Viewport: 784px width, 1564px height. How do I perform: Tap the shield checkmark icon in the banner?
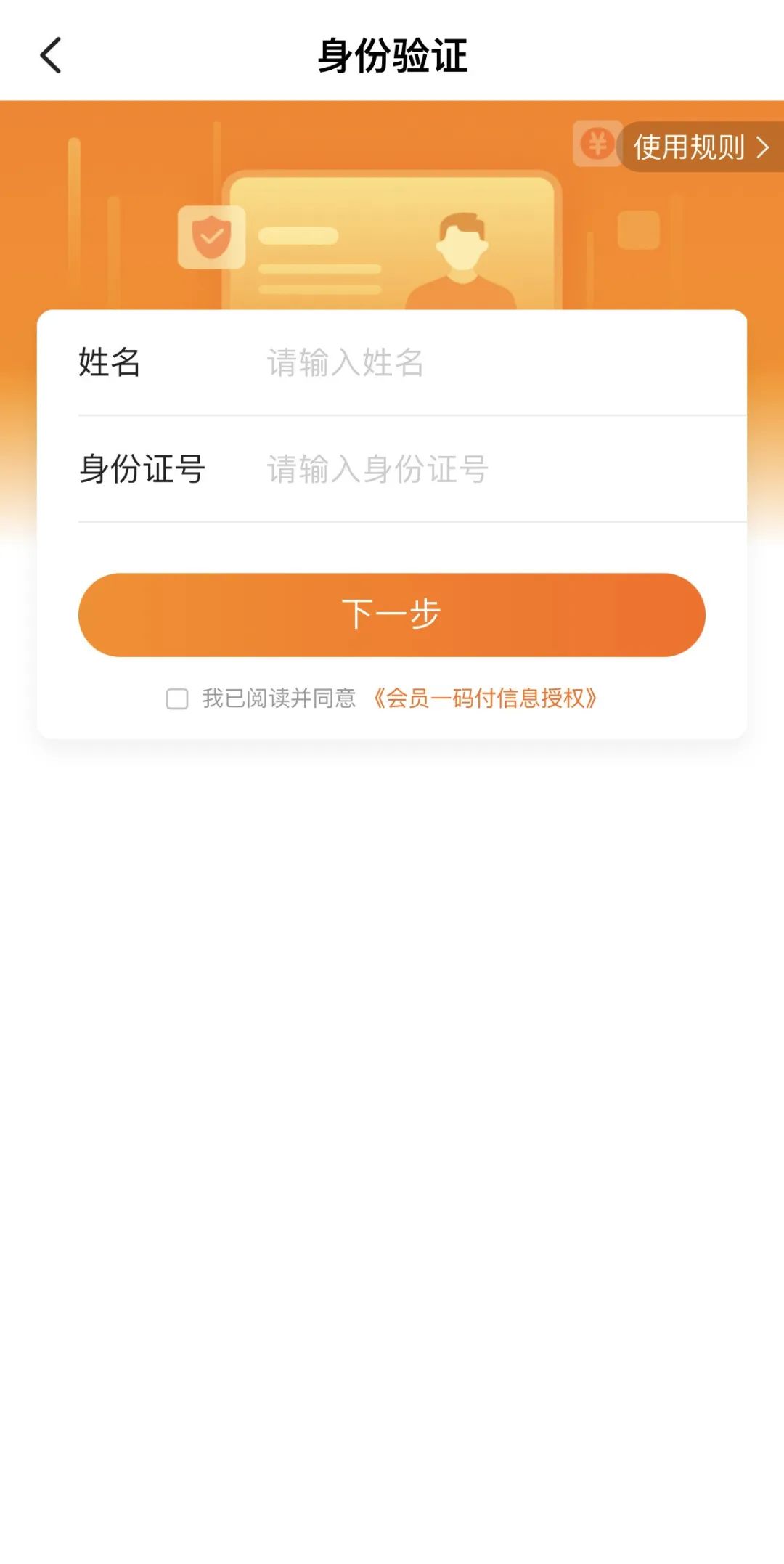(x=211, y=236)
